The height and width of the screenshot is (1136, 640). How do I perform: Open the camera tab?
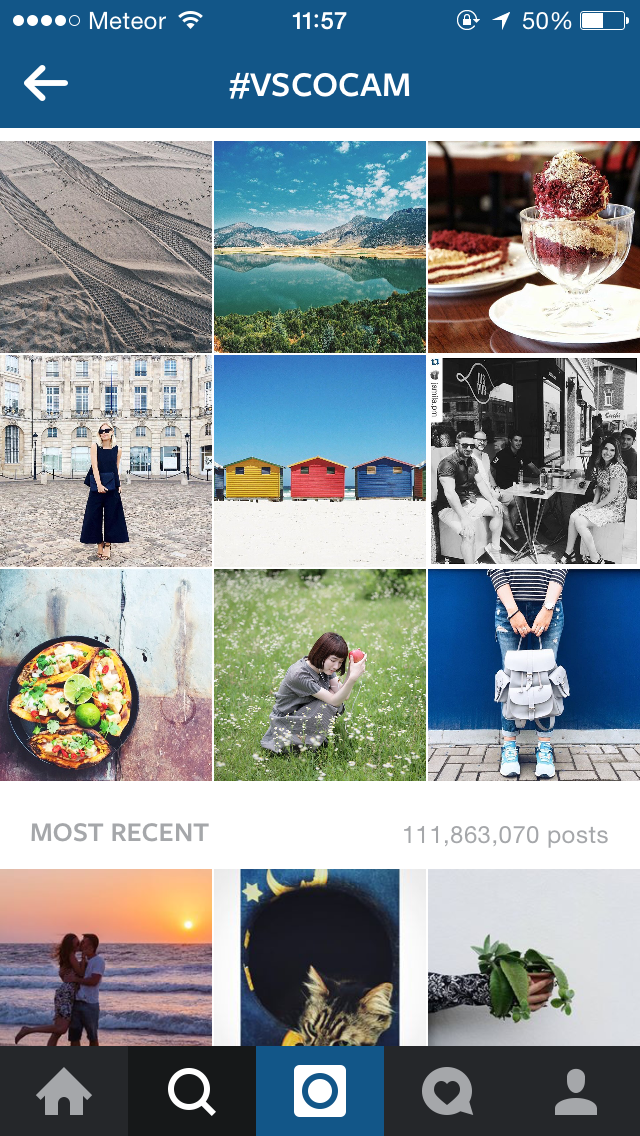[320, 1091]
